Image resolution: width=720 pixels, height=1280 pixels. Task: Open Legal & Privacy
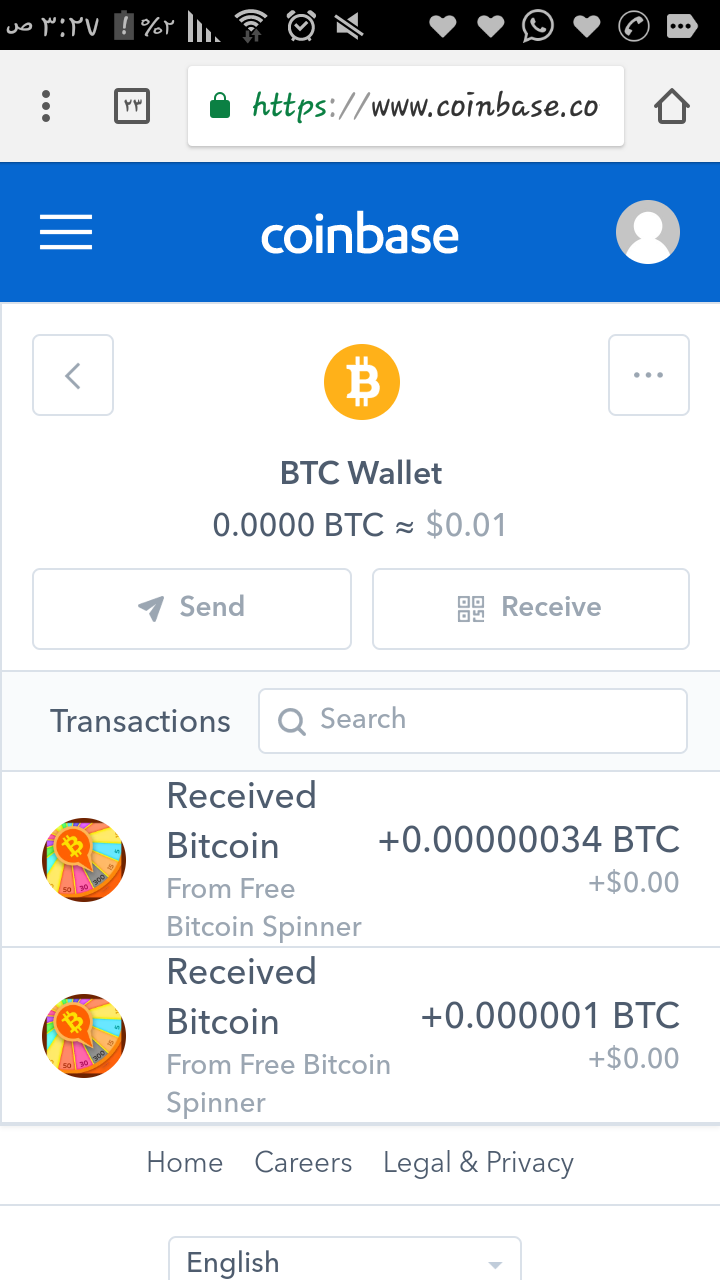[478, 1162]
